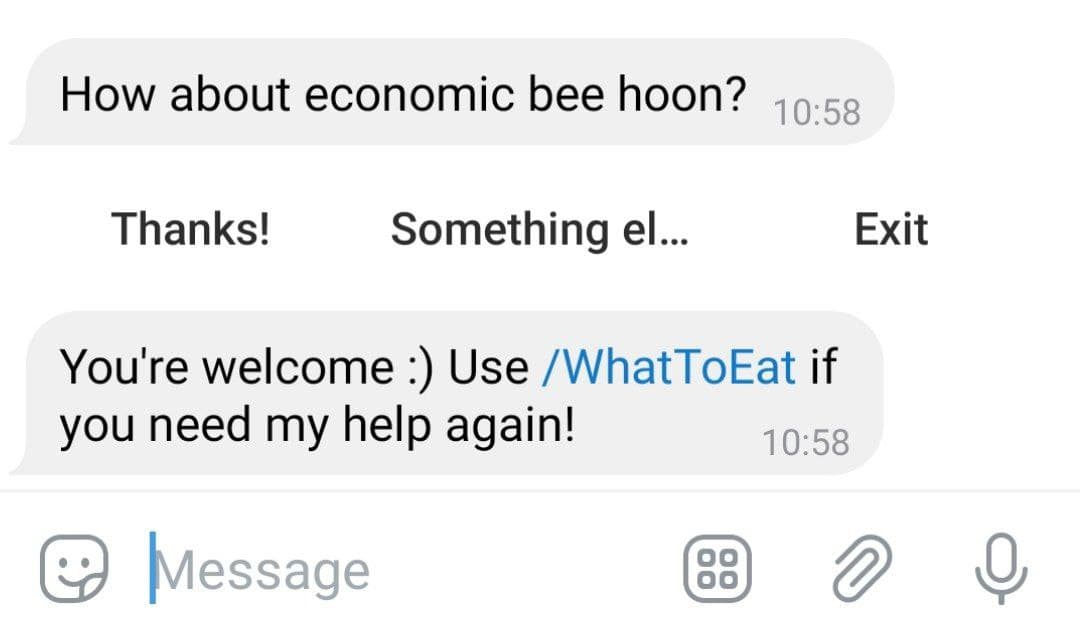Open the sticker and emoji picker
1080x625 pixels.
(x=73, y=569)
